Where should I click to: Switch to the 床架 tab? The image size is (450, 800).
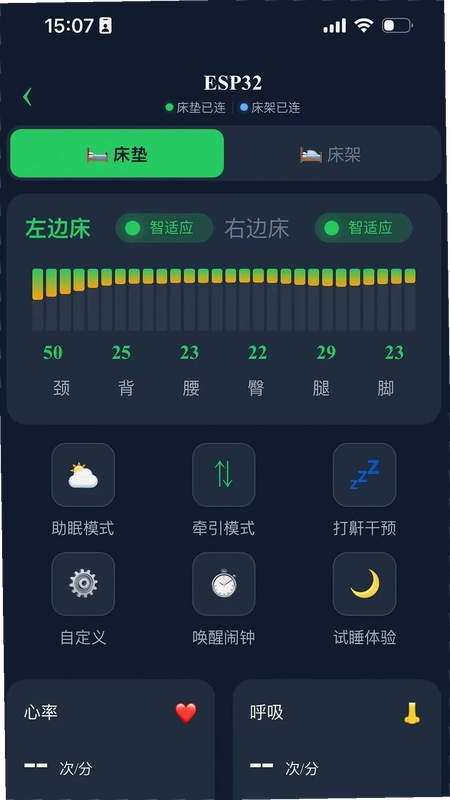pyautogui.click(x=332, y=154)
